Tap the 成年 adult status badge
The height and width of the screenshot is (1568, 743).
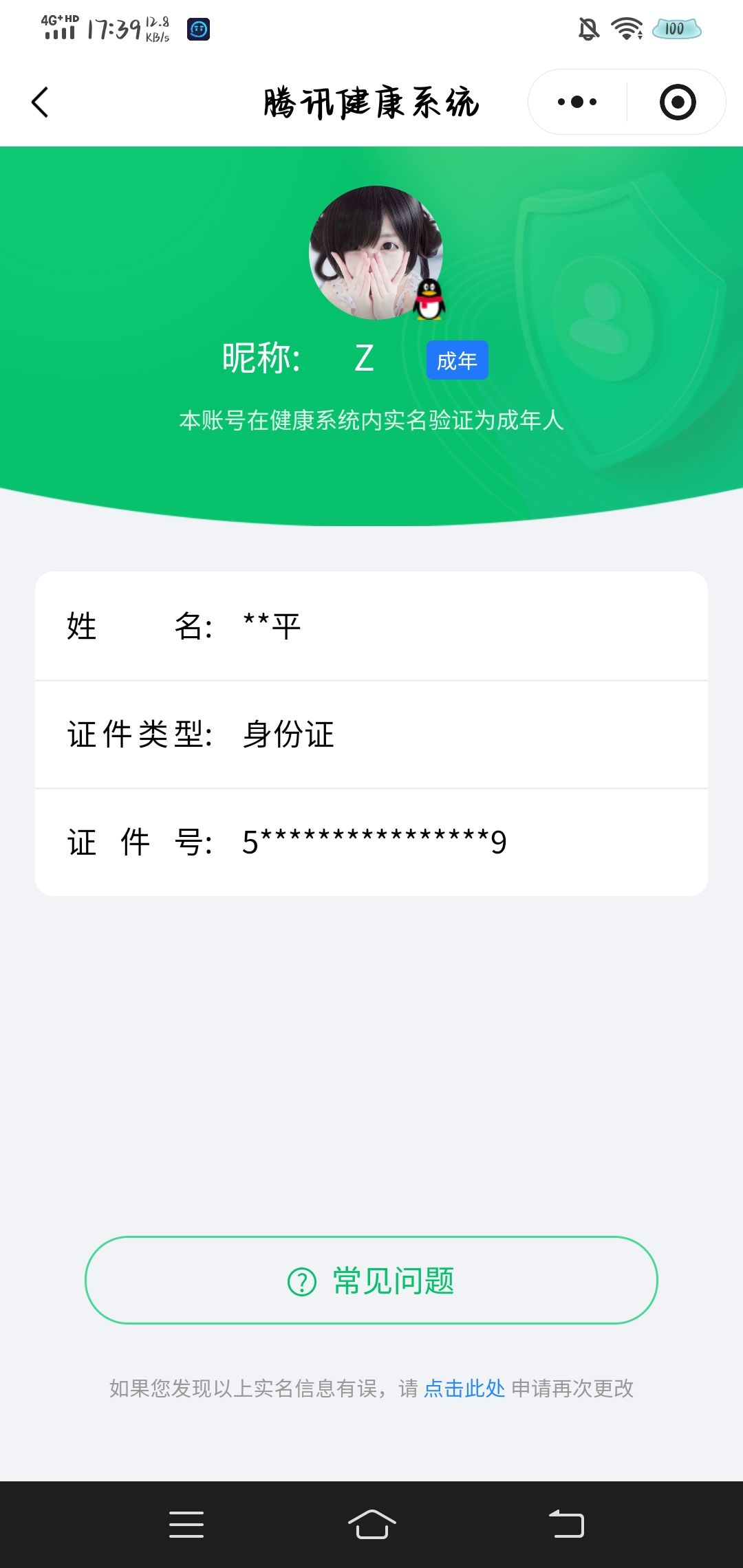457,360
